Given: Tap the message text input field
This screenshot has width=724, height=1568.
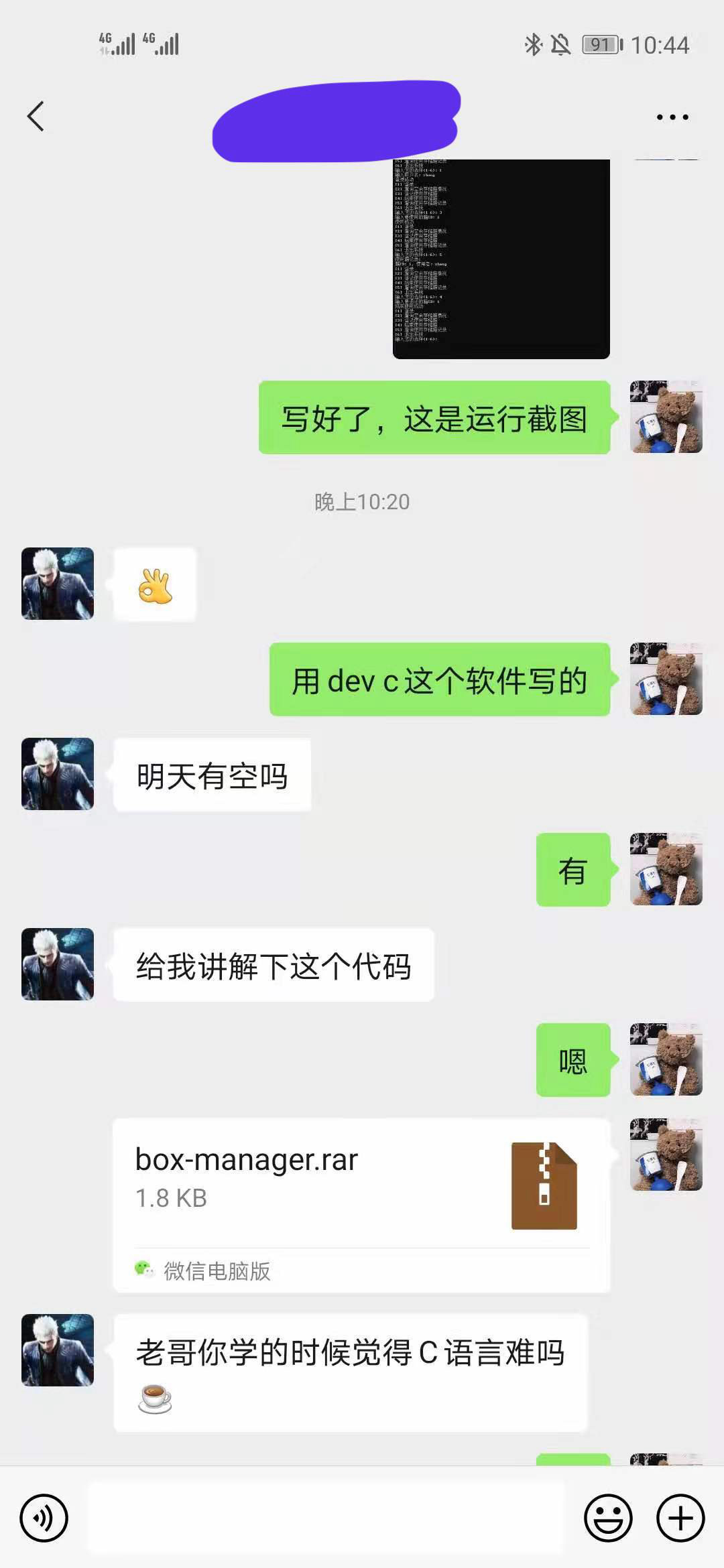Looking at the screenshot, I should pyautogui.click(x=327, y=1518).
